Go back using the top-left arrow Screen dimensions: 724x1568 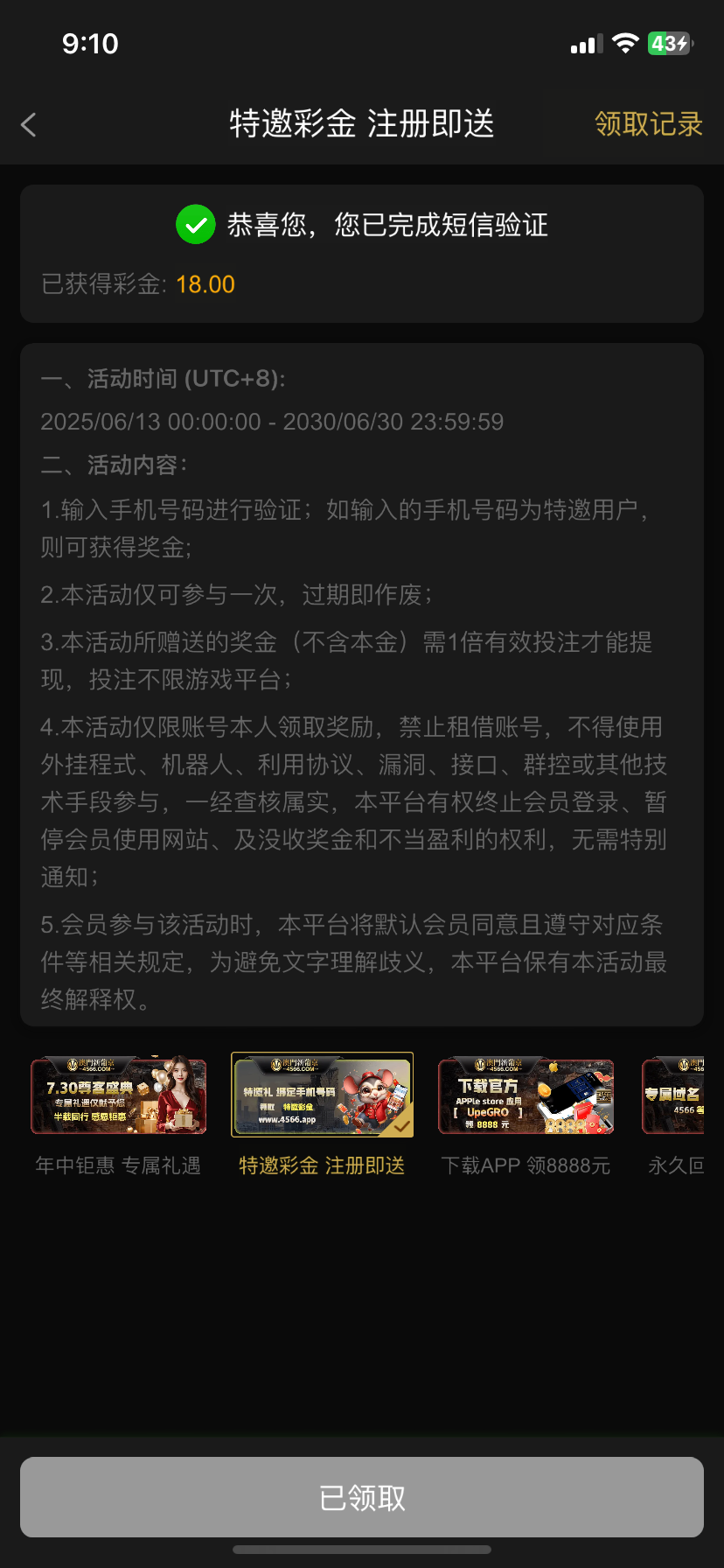click(29, 125)
